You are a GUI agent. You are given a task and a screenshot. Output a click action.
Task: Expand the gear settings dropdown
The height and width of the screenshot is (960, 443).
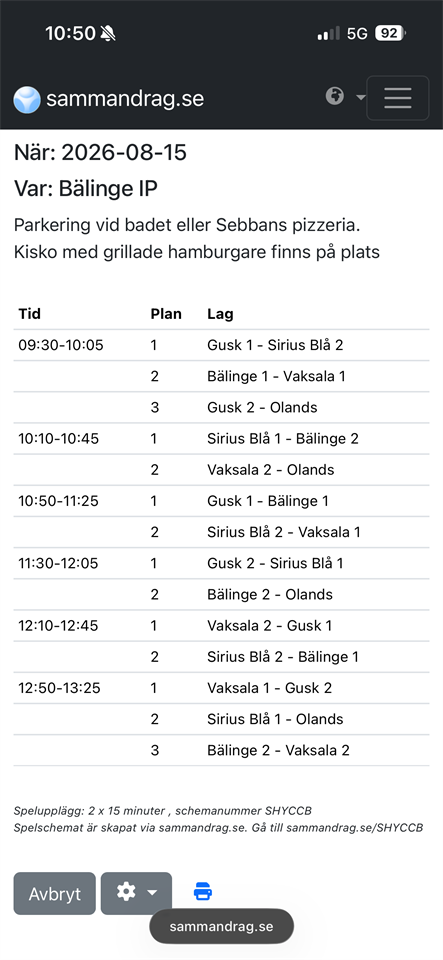pyautogui.click(x=136, y=893)
